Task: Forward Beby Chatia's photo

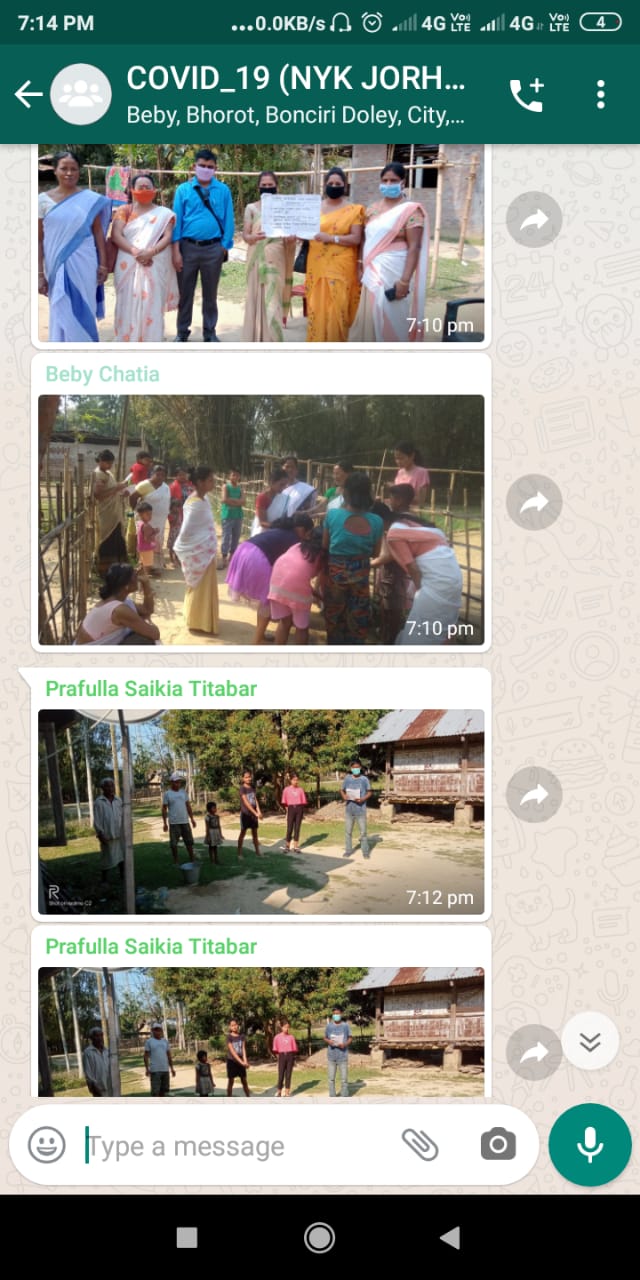Action: click(534, 502)
